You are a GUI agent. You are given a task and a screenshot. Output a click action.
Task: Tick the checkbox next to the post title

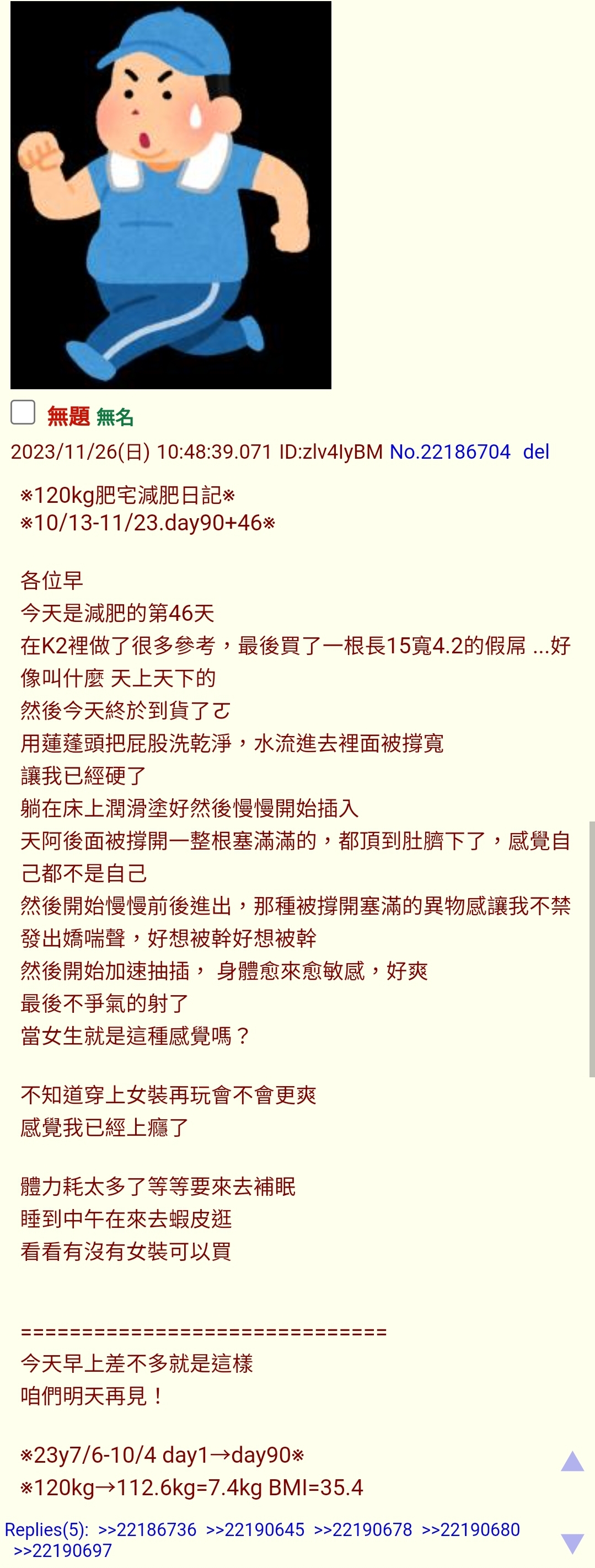(23, 412)
